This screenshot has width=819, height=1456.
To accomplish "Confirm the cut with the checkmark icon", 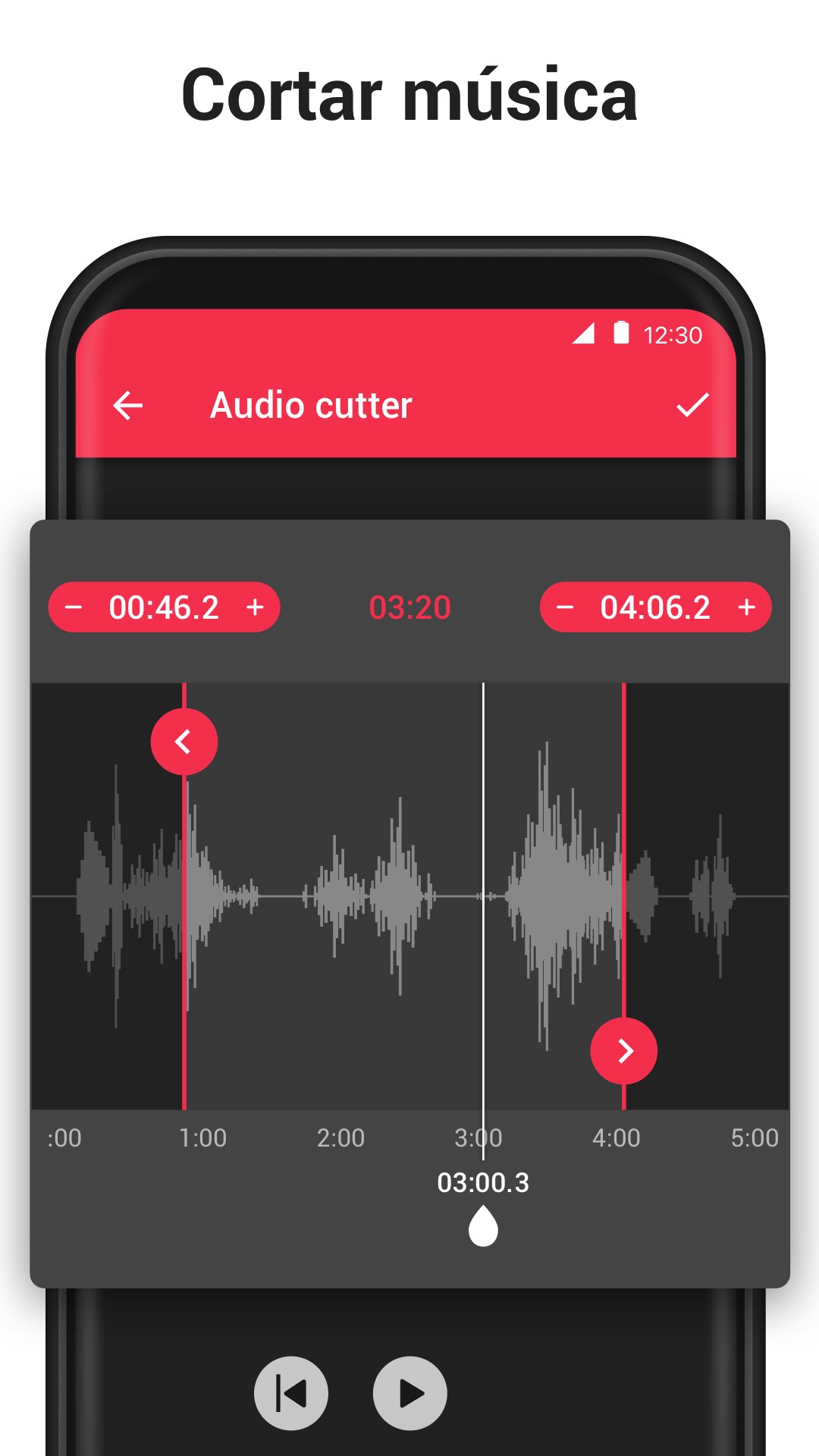I will pos(692,406).
